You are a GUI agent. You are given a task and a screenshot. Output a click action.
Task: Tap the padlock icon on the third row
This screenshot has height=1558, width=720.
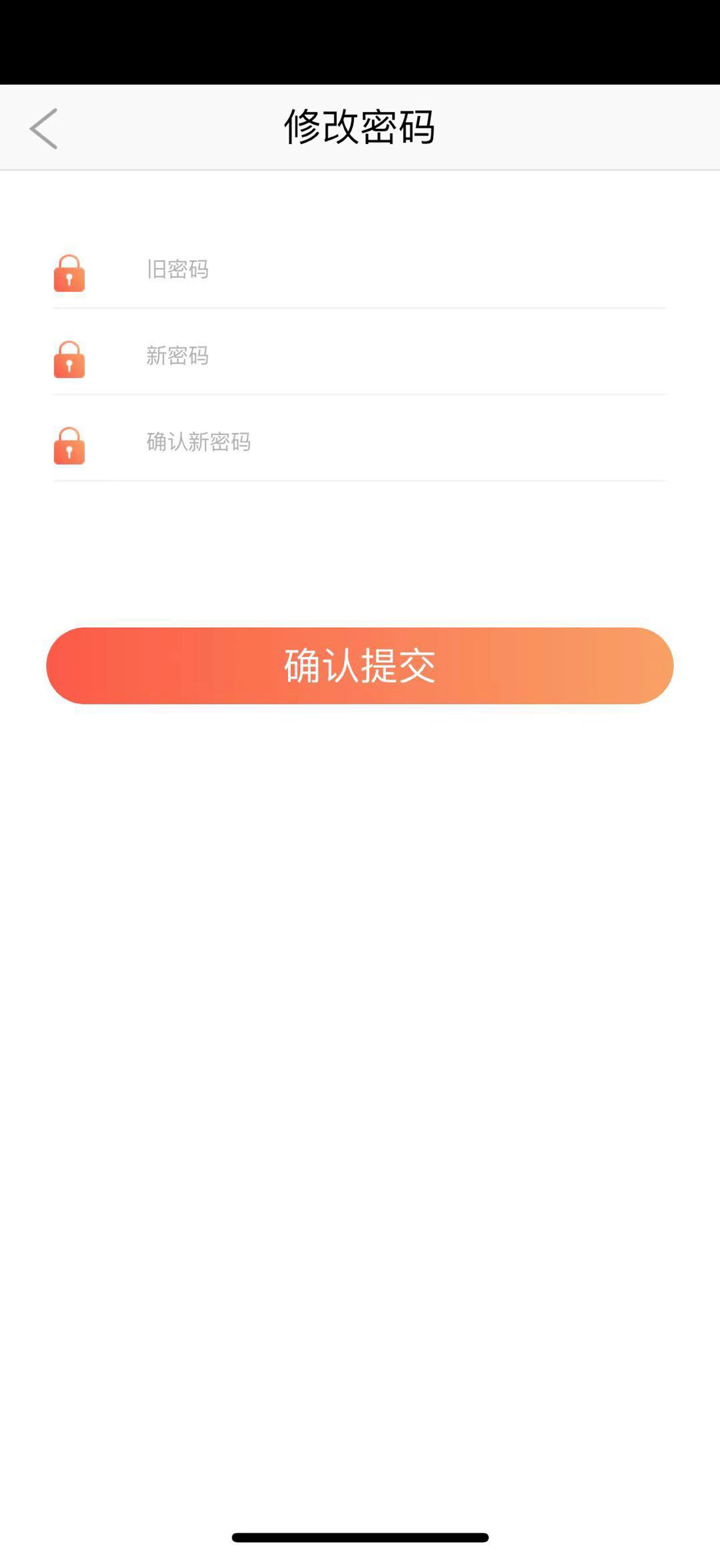coord(67,445)
